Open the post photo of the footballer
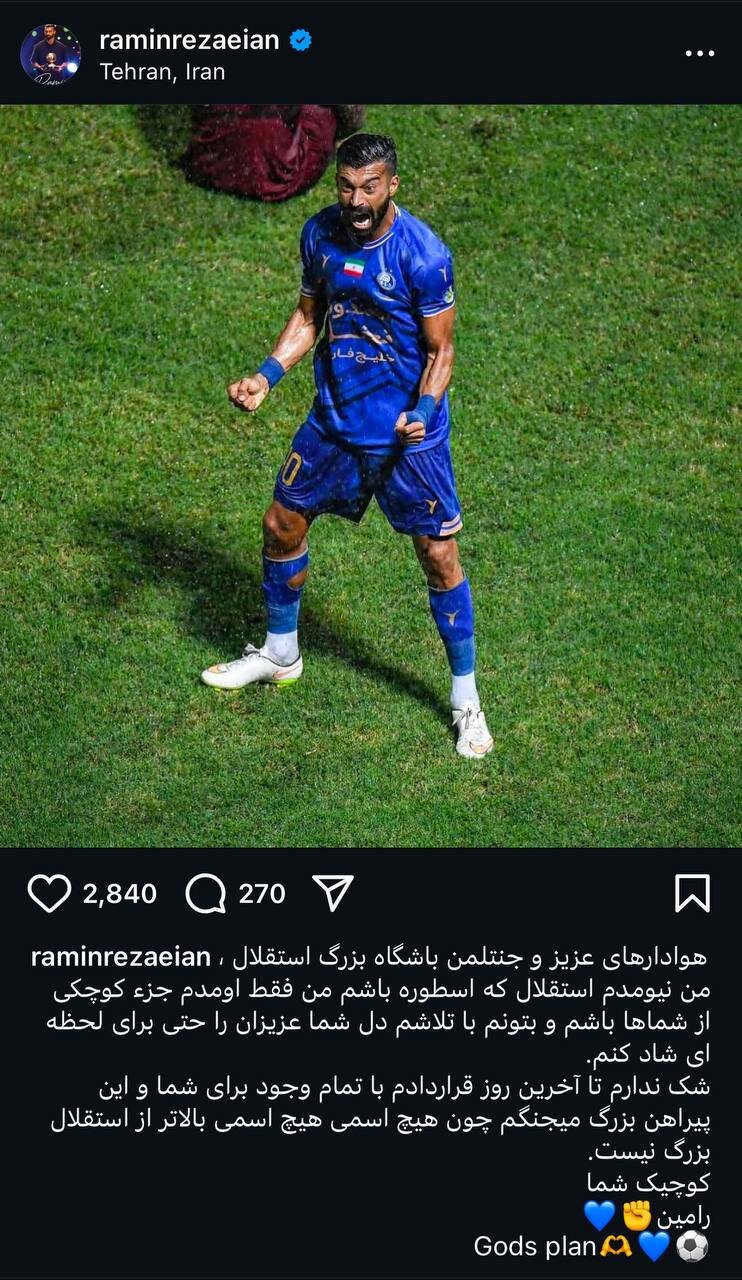 click(371, 476)
